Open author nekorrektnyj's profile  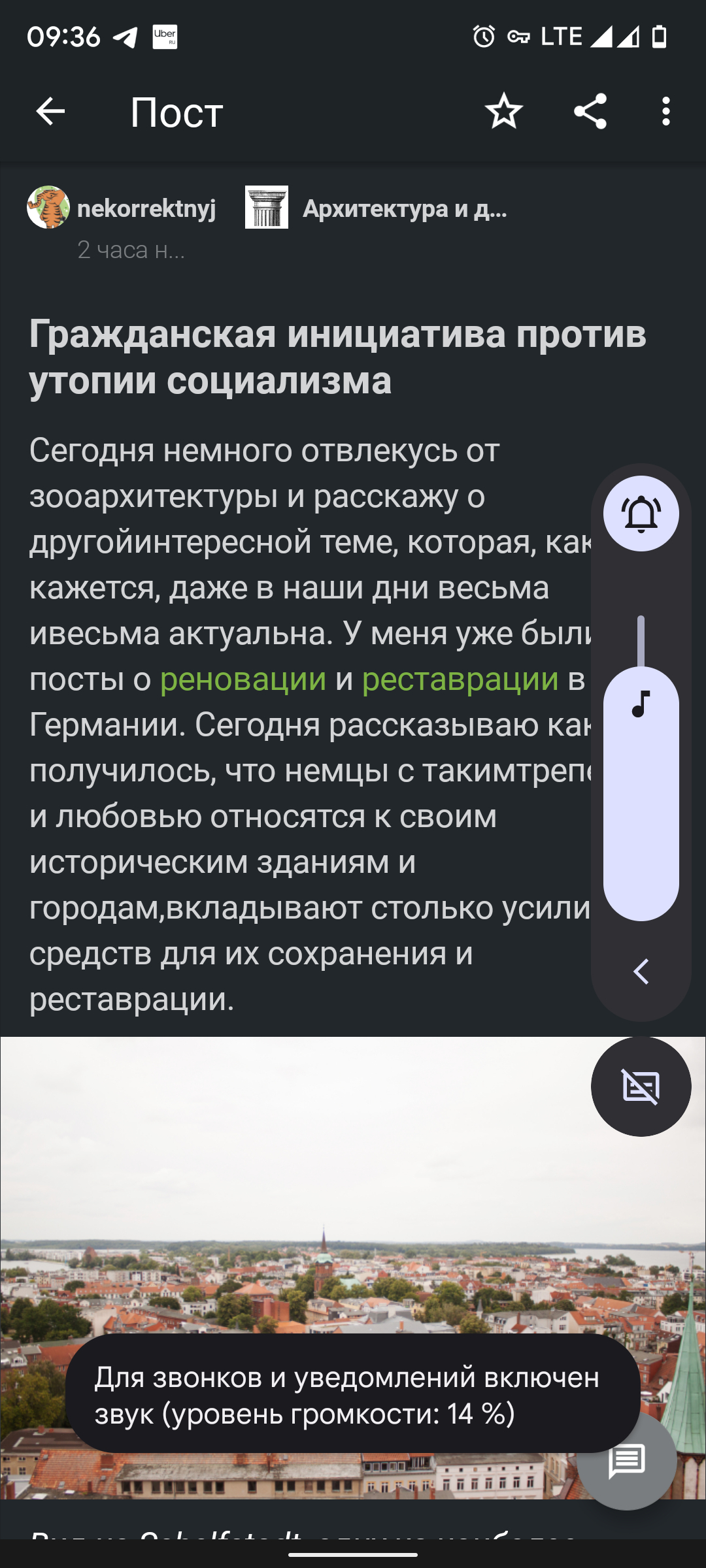146,208
